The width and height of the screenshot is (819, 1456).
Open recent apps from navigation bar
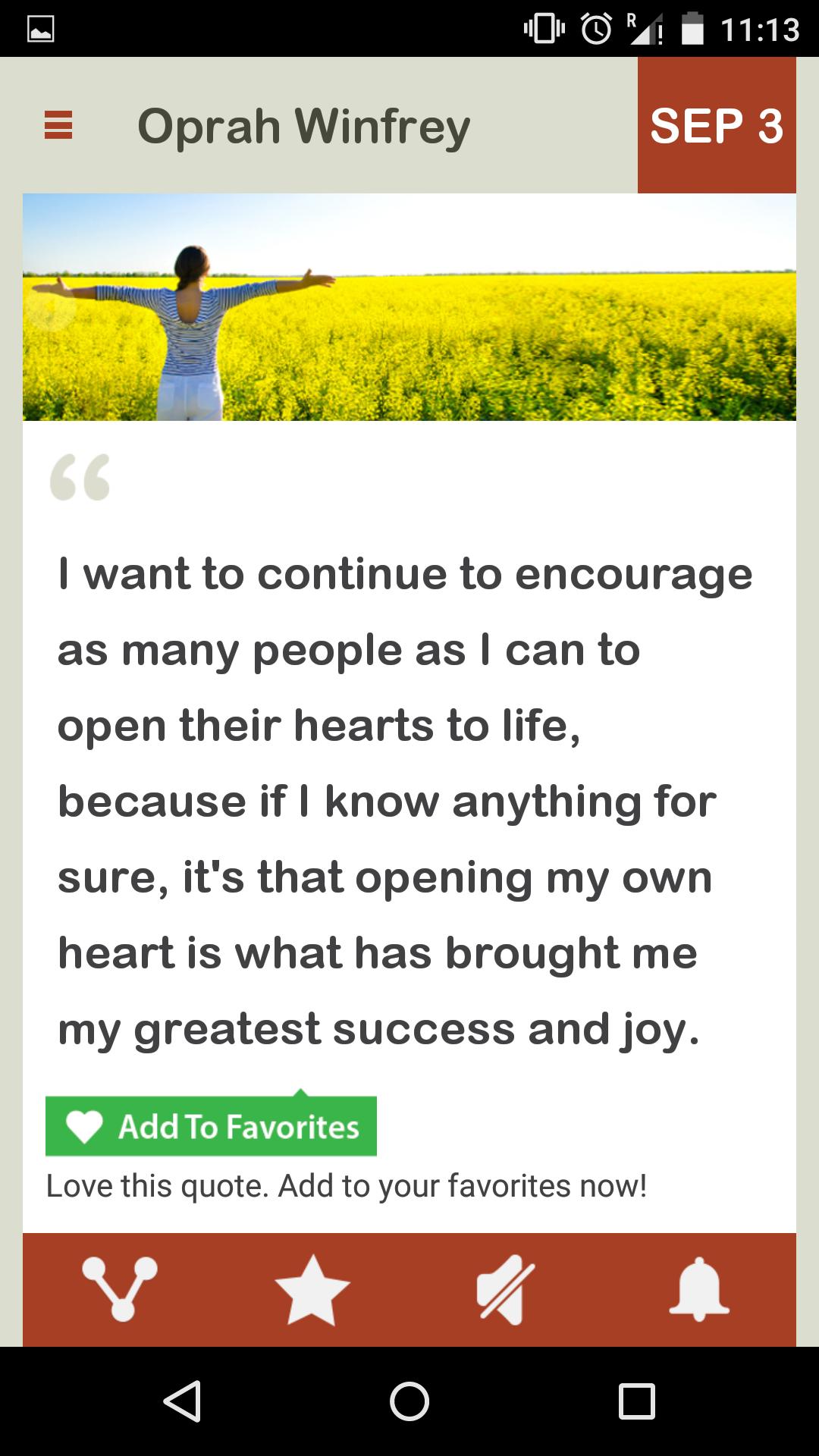click(x=636, y=1401)
